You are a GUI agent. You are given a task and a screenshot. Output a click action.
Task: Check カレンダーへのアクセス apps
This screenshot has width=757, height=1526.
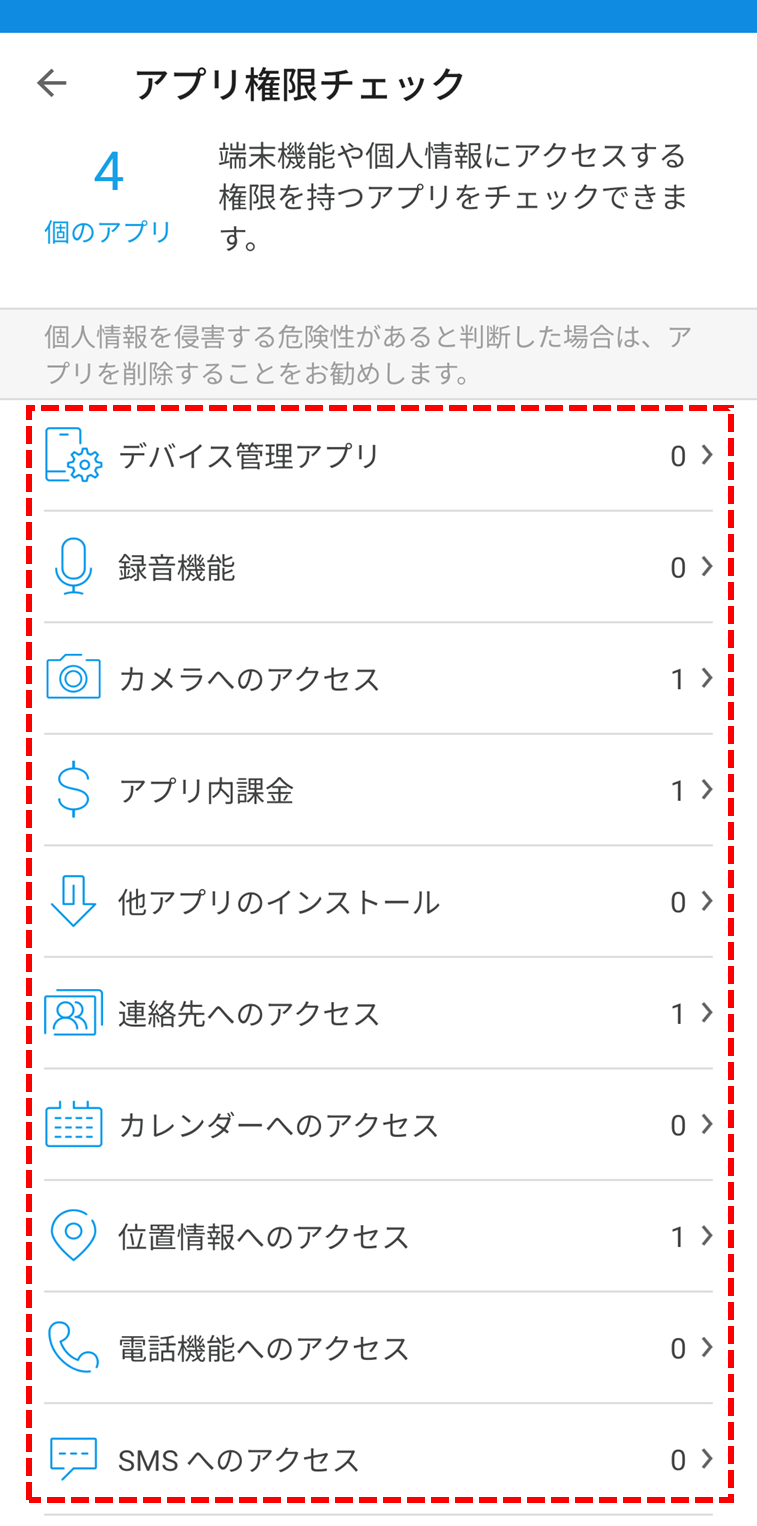378,1125
